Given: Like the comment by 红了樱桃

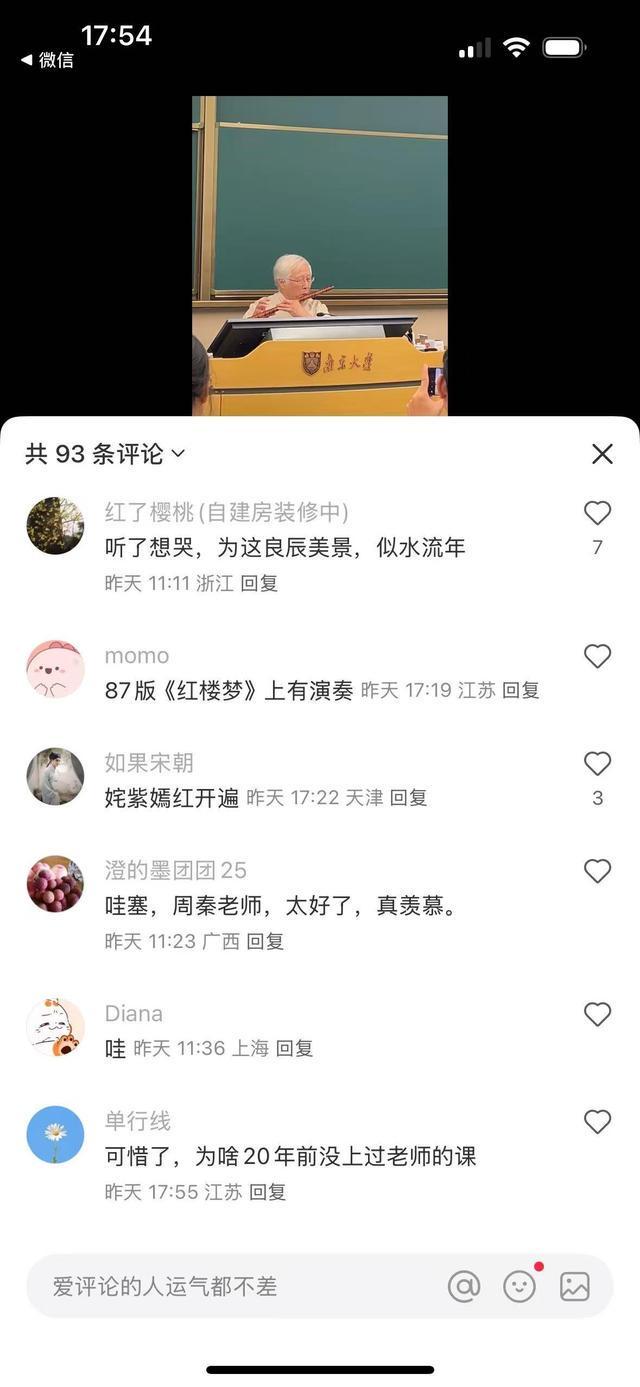Looking at the screenshot, I should click(597, 513).
